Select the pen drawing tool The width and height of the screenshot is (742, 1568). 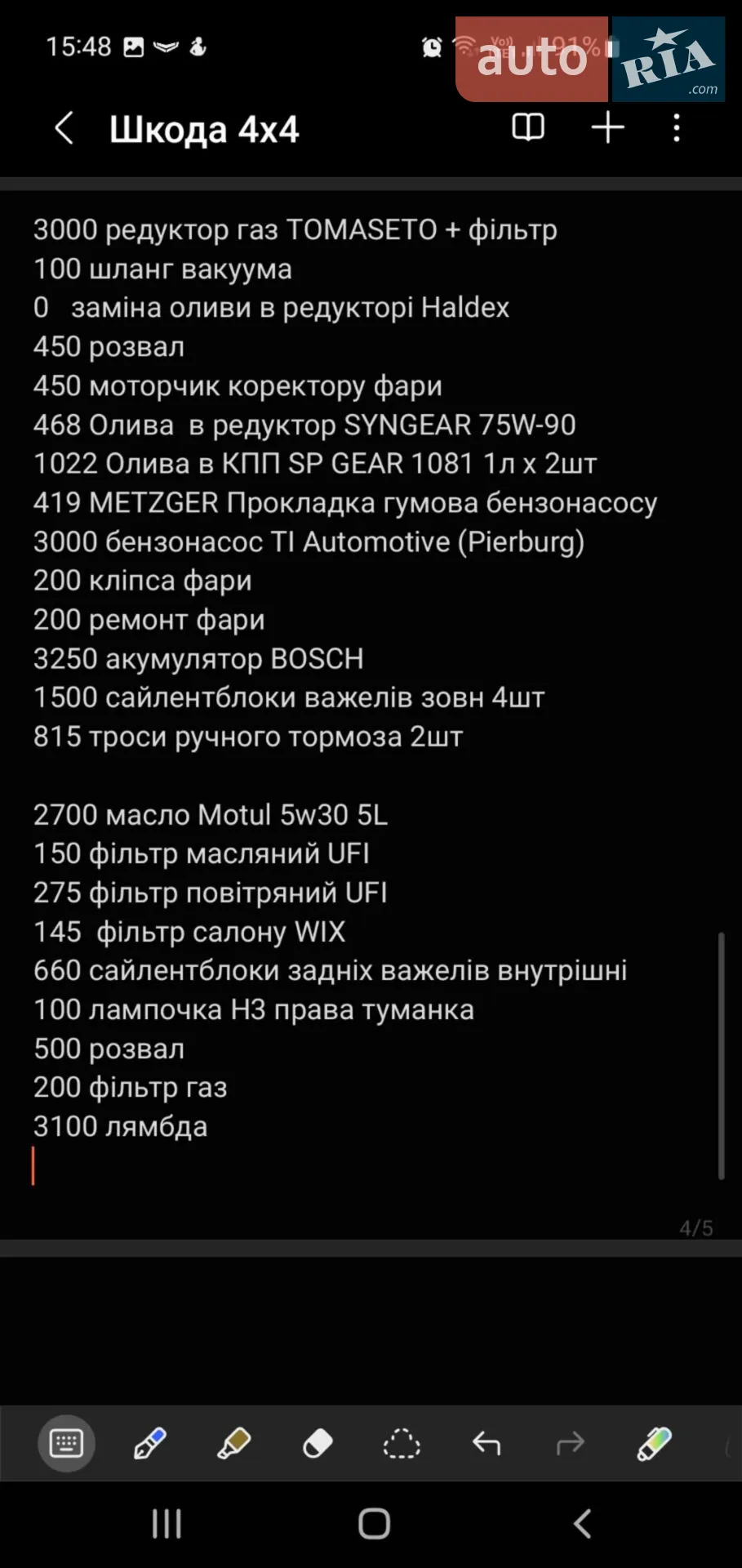click(150, 1443)
